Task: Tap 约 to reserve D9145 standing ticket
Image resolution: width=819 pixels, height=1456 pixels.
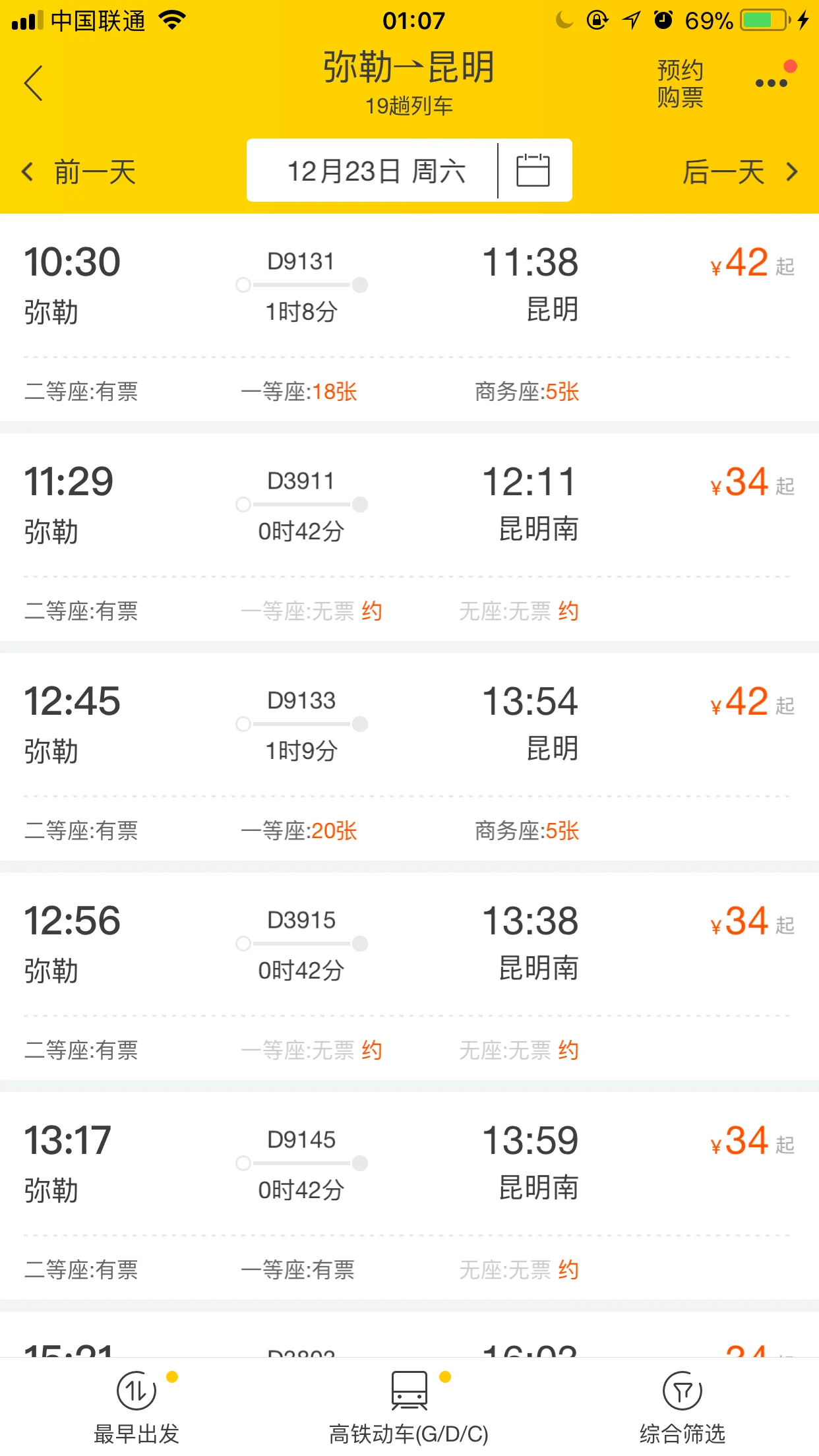Action: (567, 1269)
